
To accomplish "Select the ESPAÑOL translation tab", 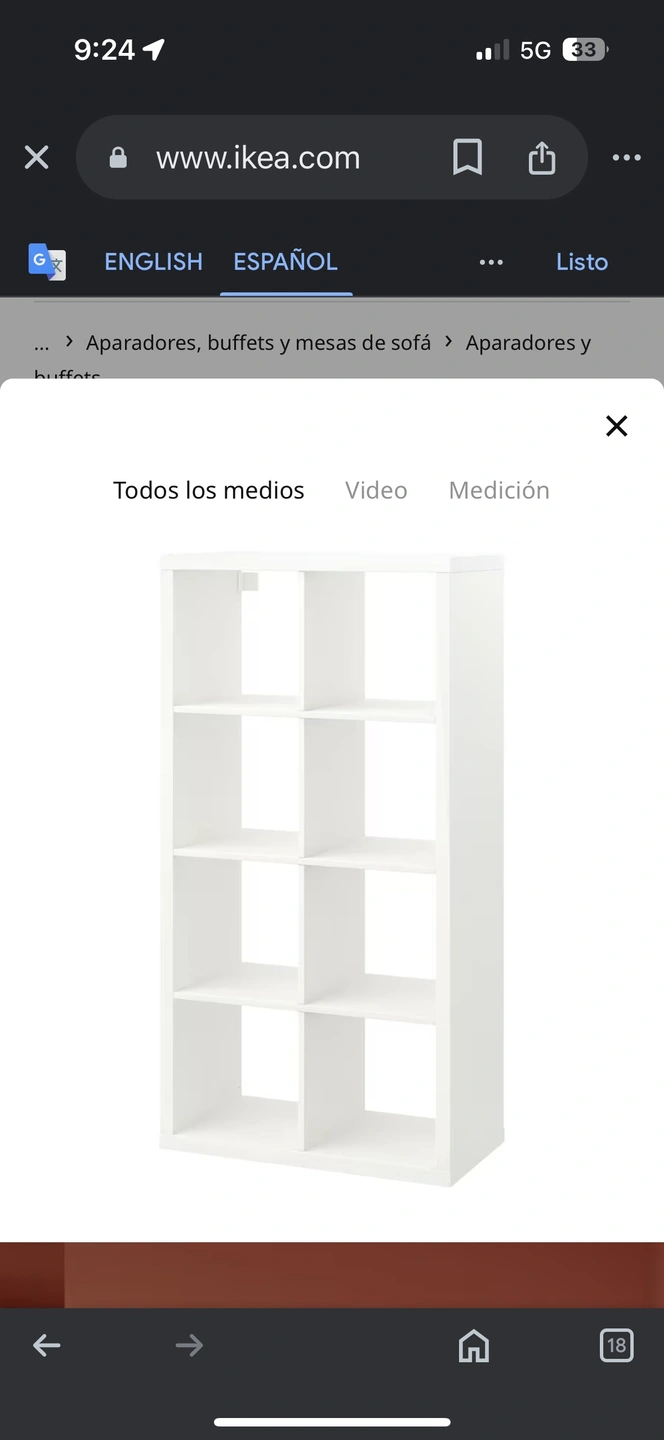I will tap(286, 262).
